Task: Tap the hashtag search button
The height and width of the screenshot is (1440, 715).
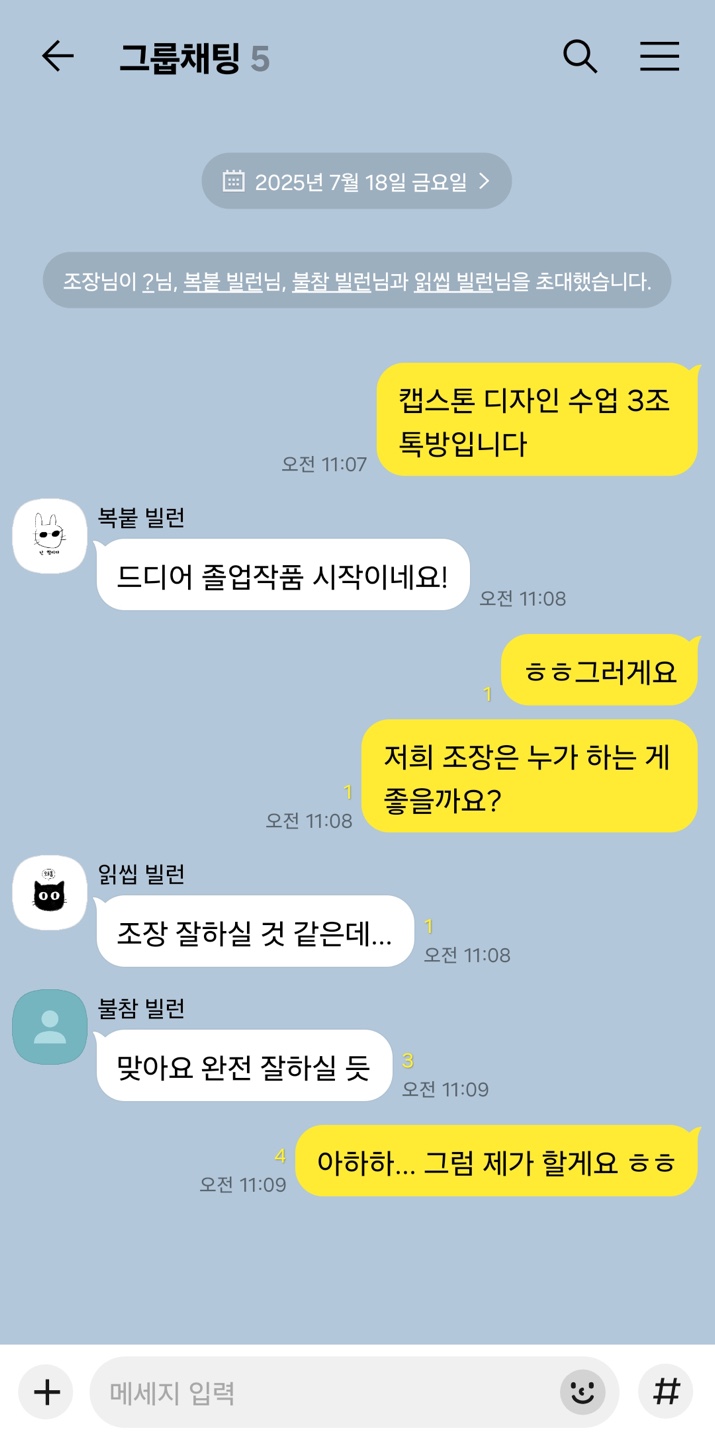Action: (x=666, y=1392)
